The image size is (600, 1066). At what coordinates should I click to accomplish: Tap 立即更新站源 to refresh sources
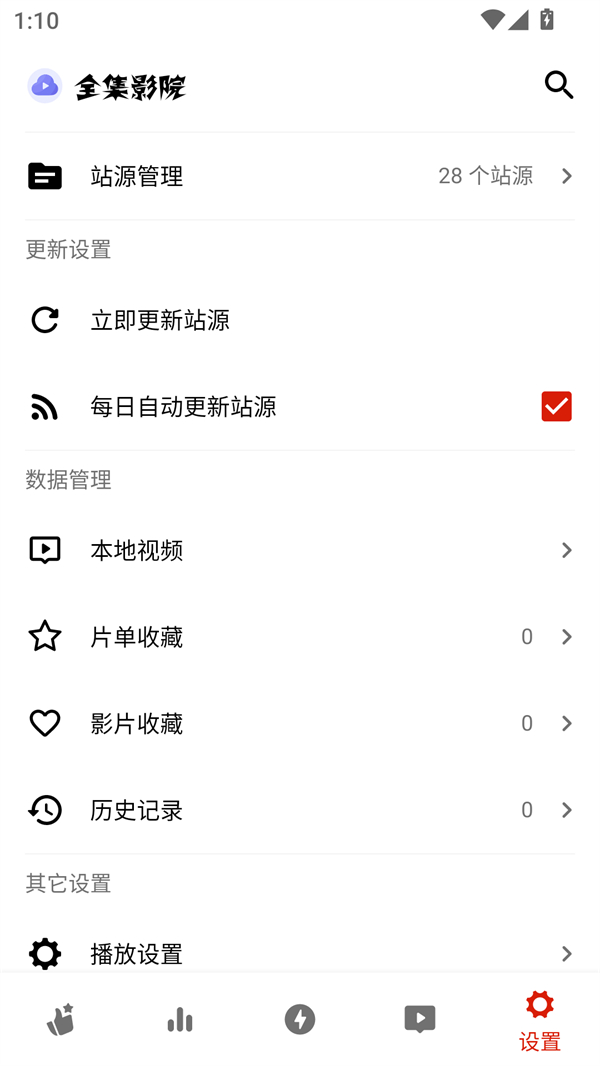[x=300, y=320]
